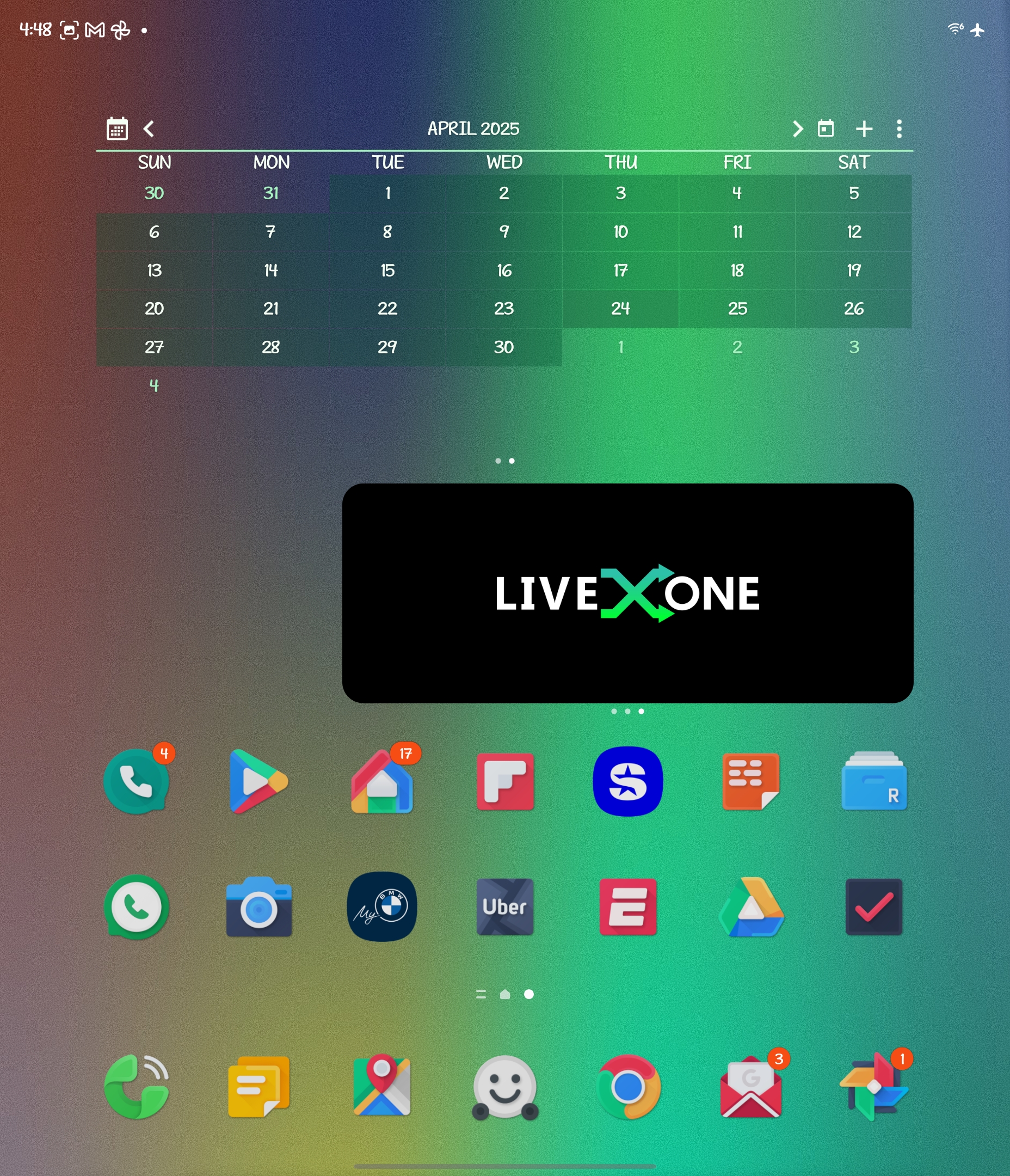
Task: Open Gmail with 3 notifications
Action: click(x=750, y=1087)
